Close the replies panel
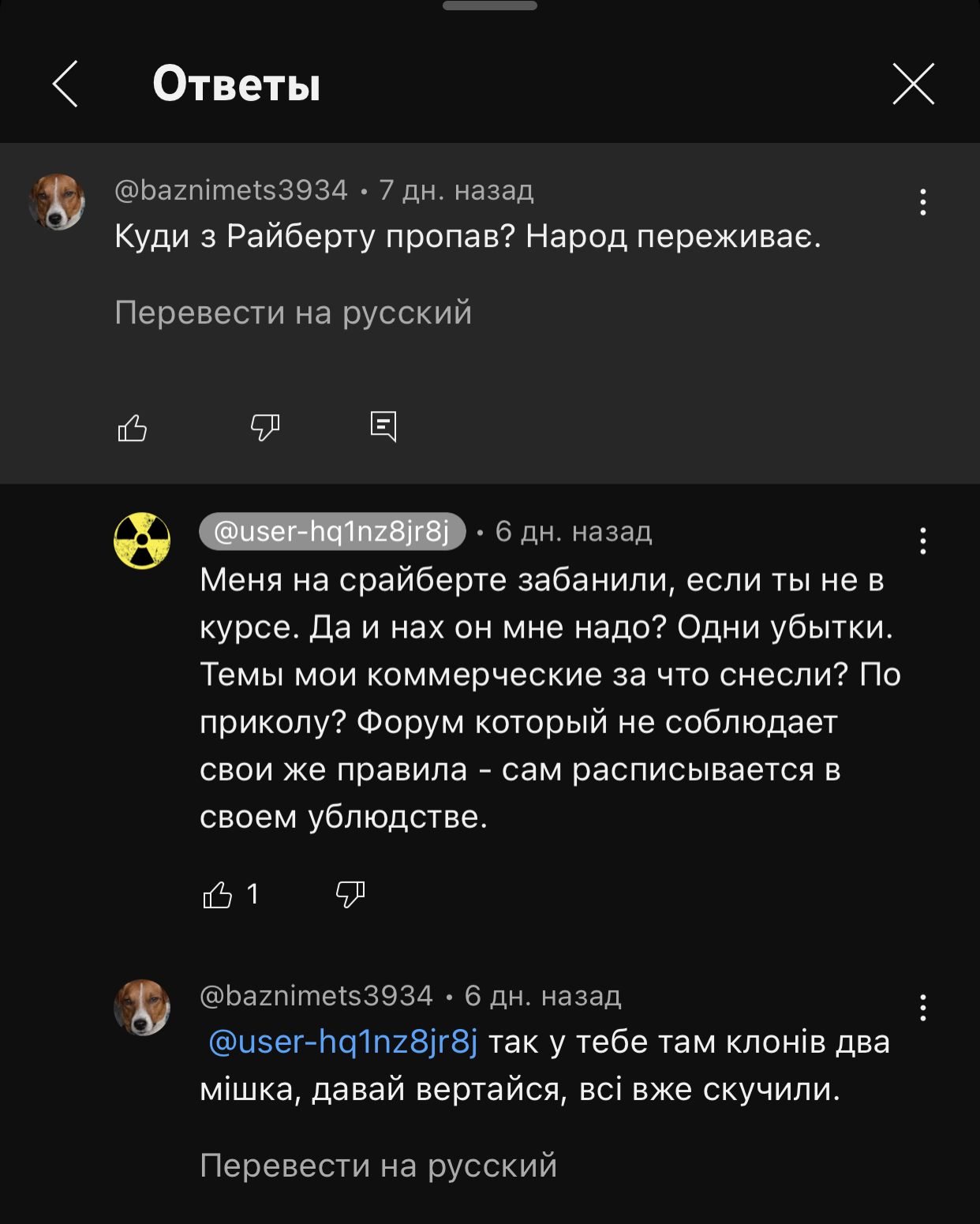 point(913,84)
